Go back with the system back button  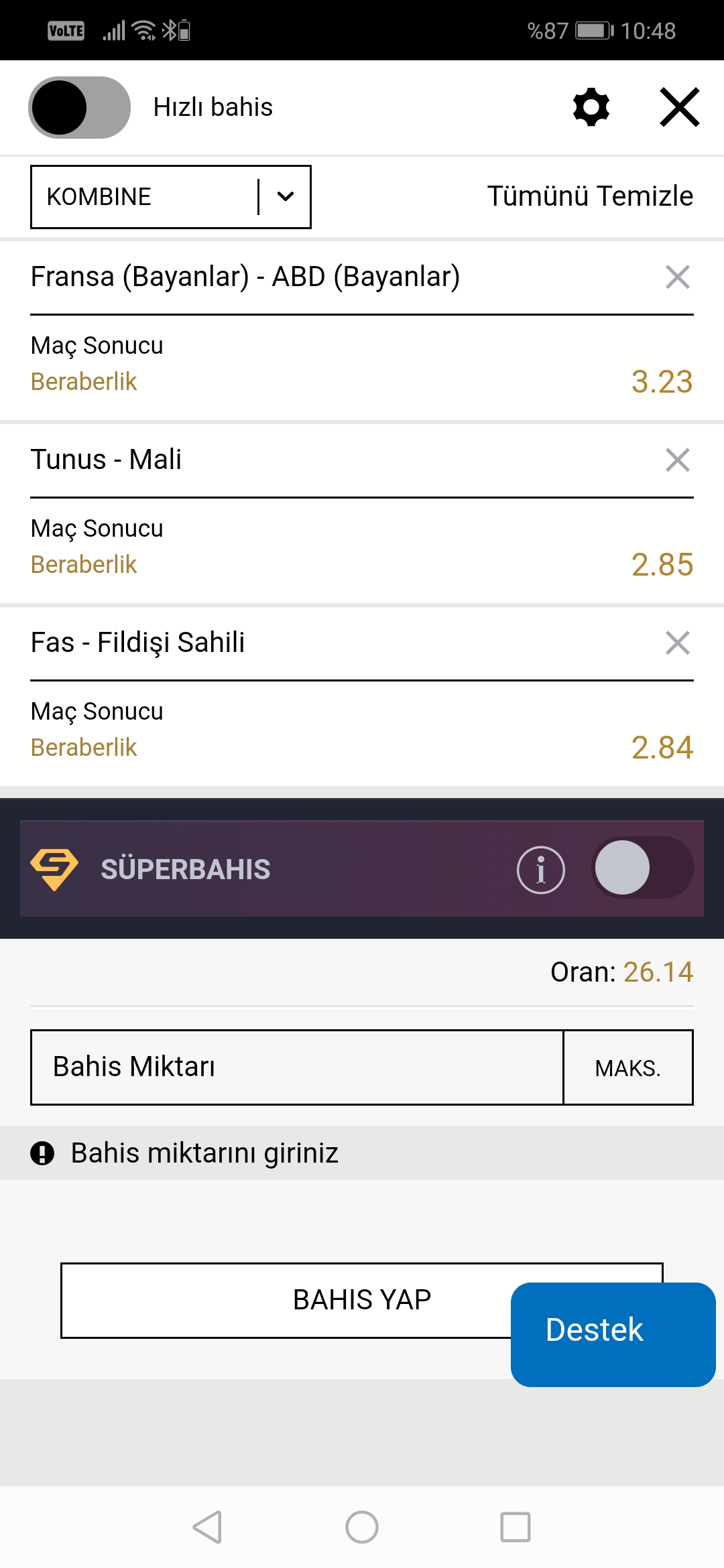pos(208,1527)
